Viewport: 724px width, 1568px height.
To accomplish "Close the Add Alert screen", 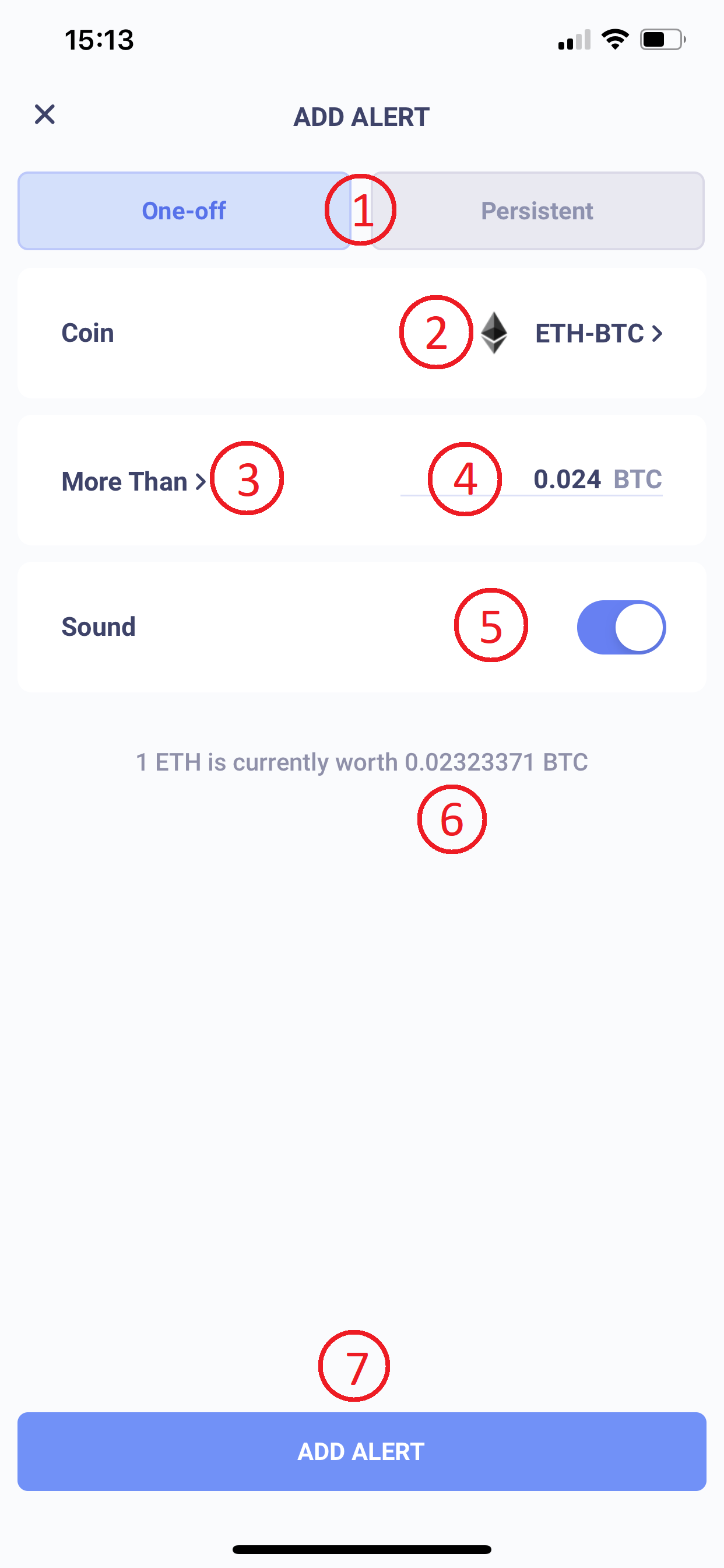I will click(44, 114).
